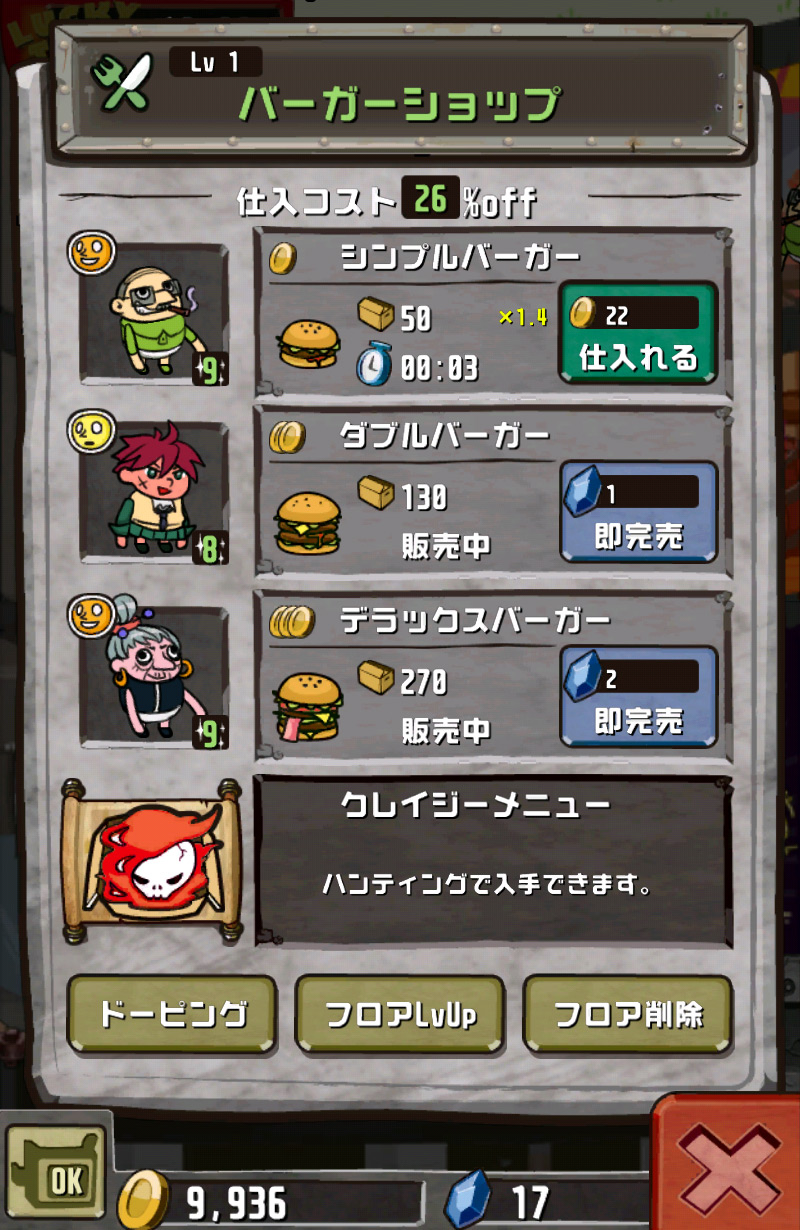Tap 即完売 for ダブルバーガー

[x=638, y=512]
